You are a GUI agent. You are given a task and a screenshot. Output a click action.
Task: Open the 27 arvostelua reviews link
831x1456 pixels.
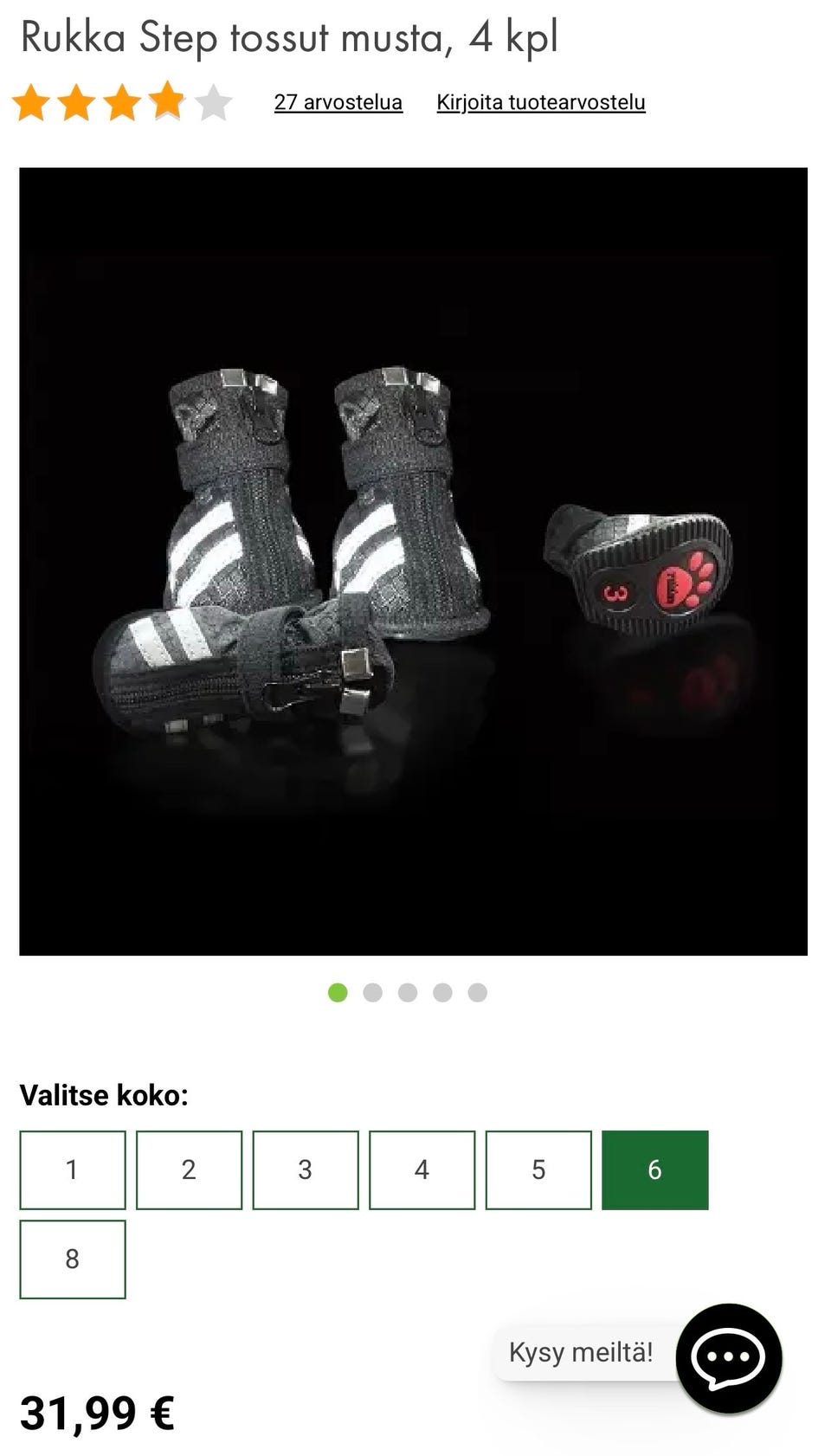[338, 102]
